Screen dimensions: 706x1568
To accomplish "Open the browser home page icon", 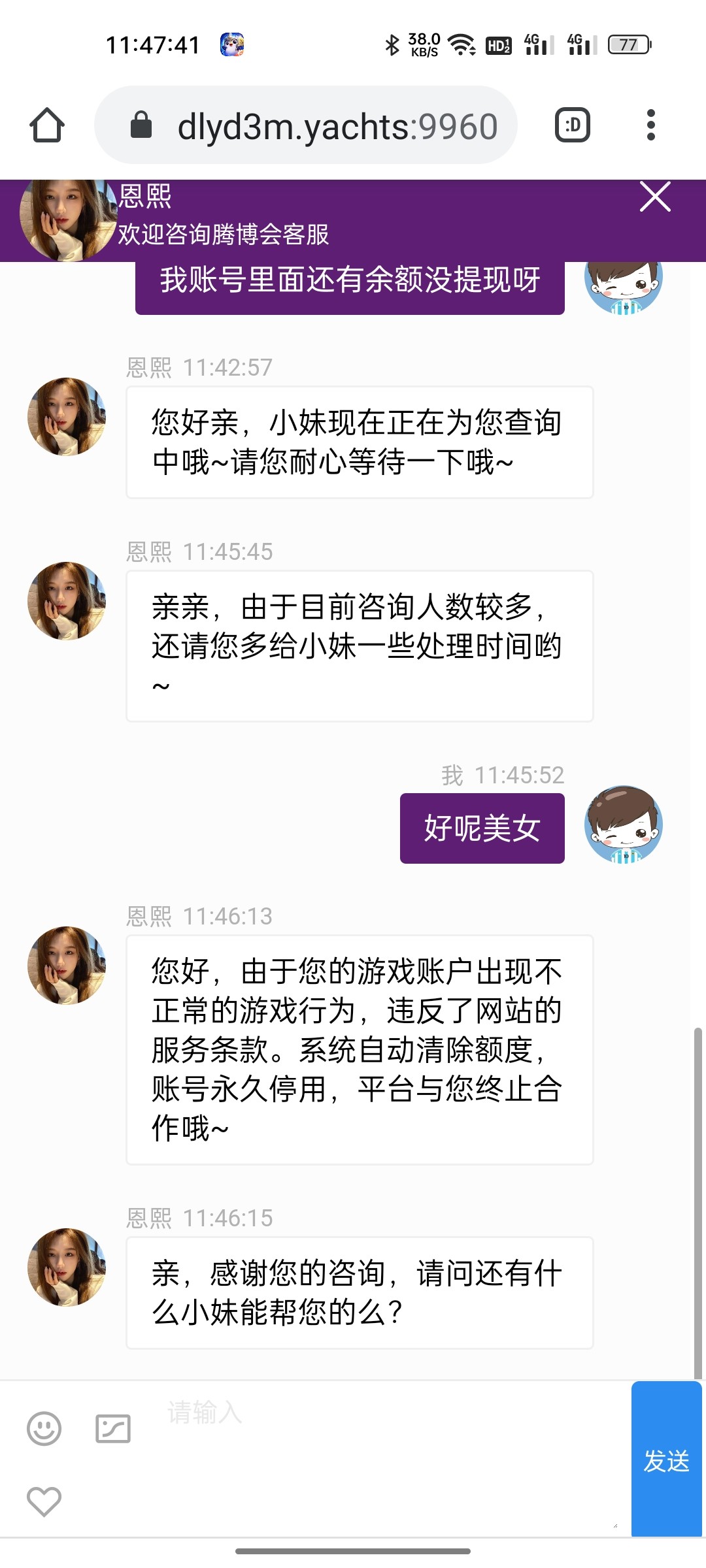I will (46, 125).
